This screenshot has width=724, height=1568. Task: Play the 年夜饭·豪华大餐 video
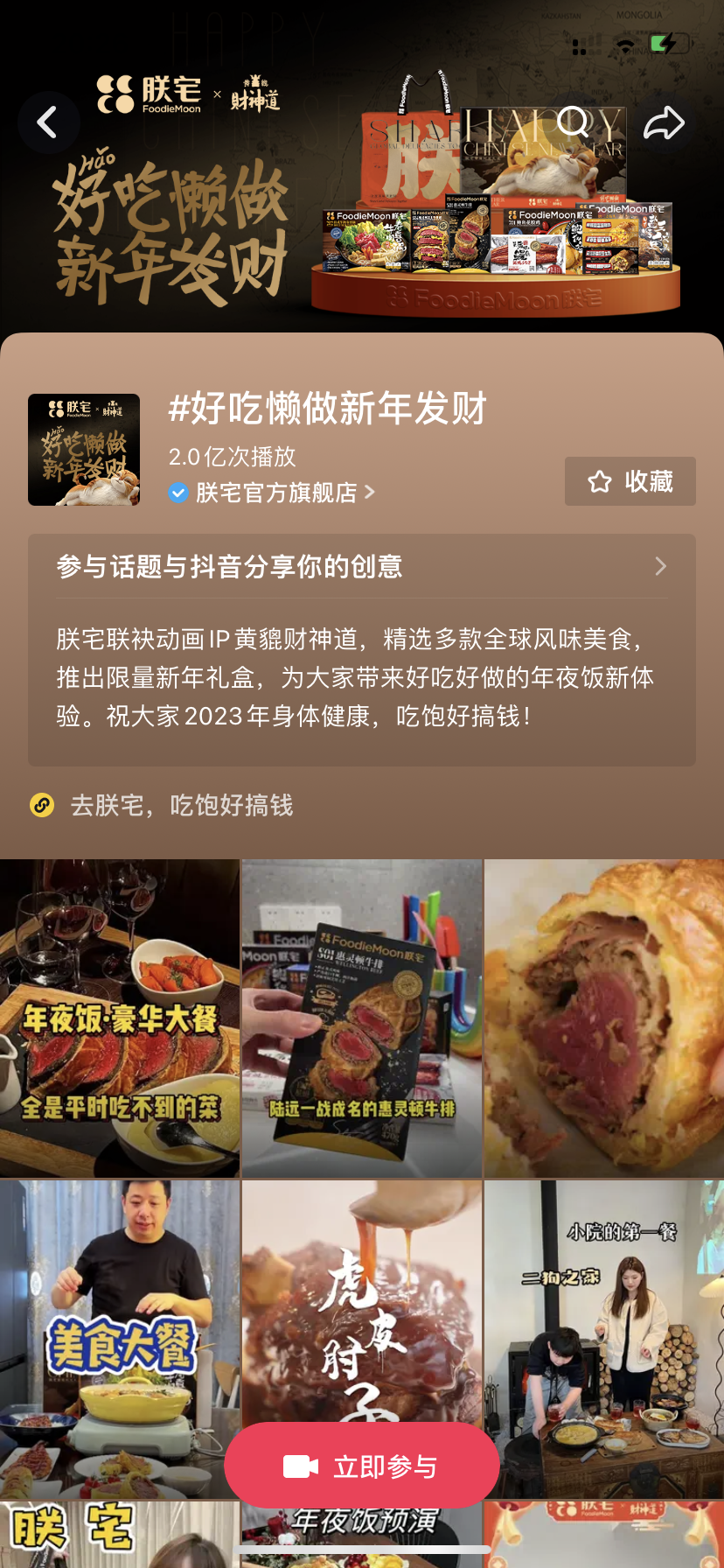(120, 1018)
